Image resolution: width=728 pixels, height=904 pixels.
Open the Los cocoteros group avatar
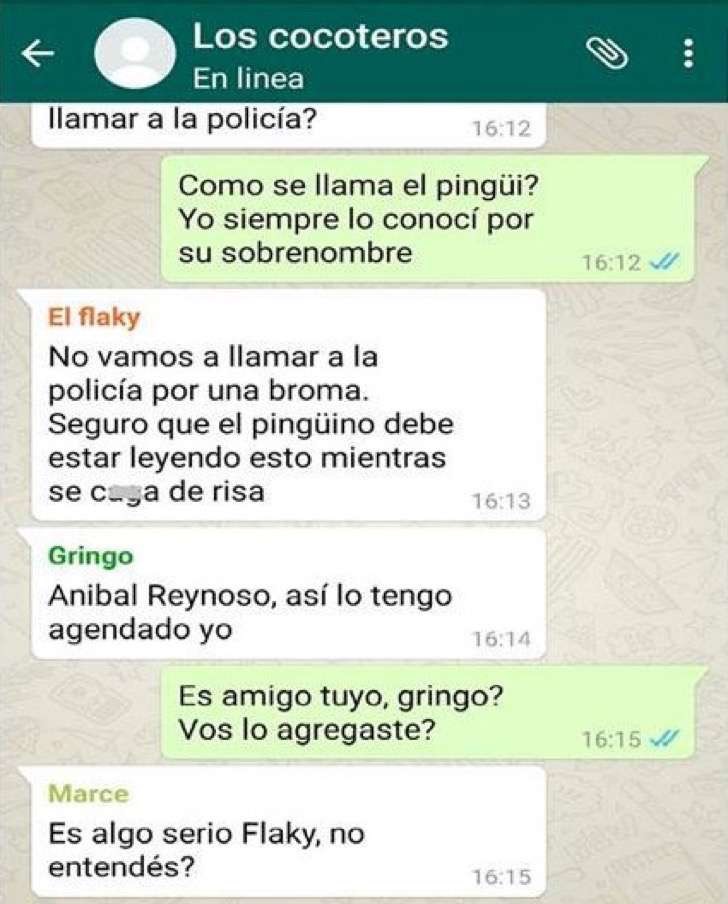(x=133, y=53)
